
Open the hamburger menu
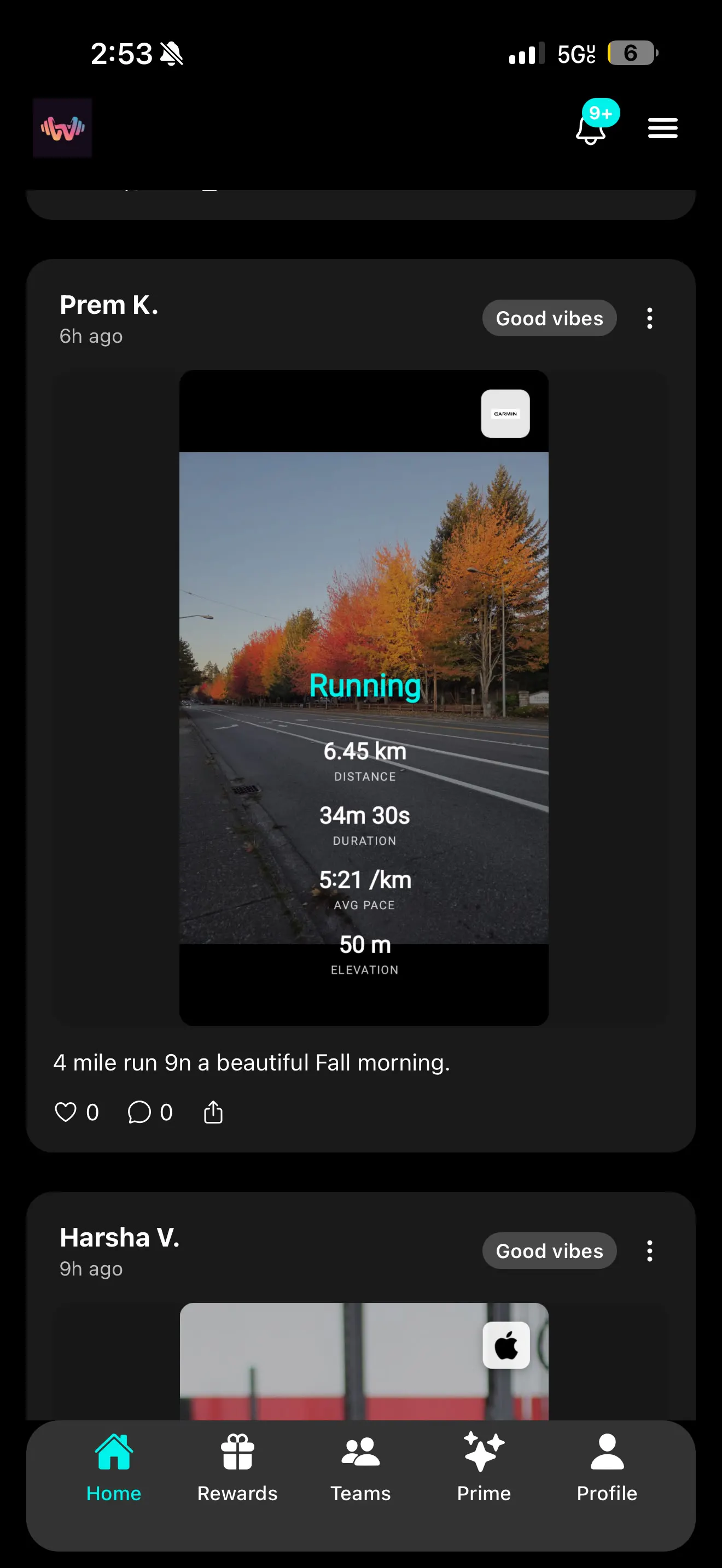(662, 128)
